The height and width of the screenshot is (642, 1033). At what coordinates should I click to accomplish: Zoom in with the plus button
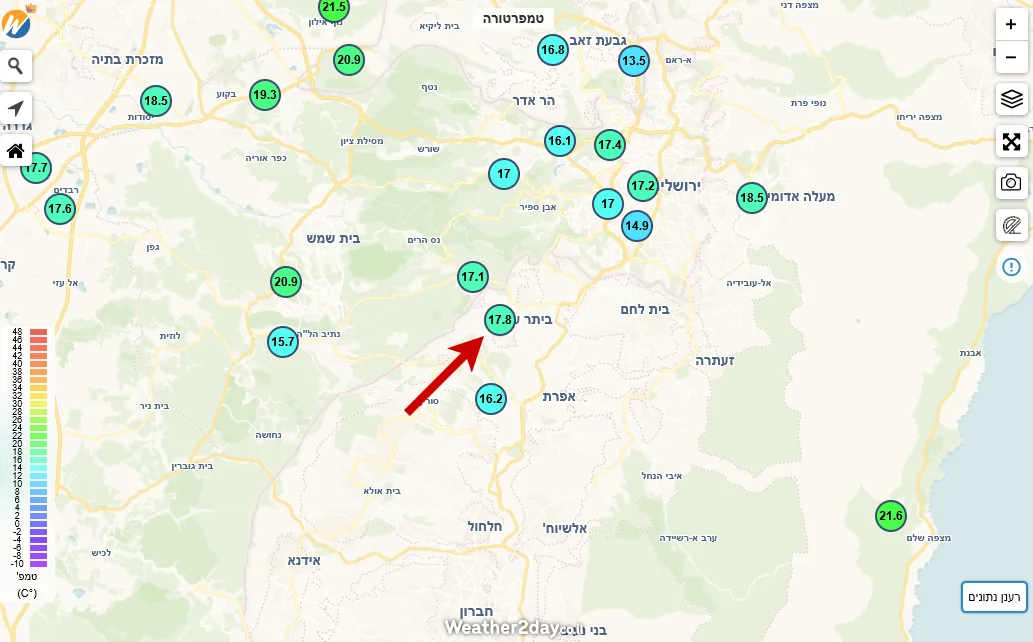(x=1011, y=24)
